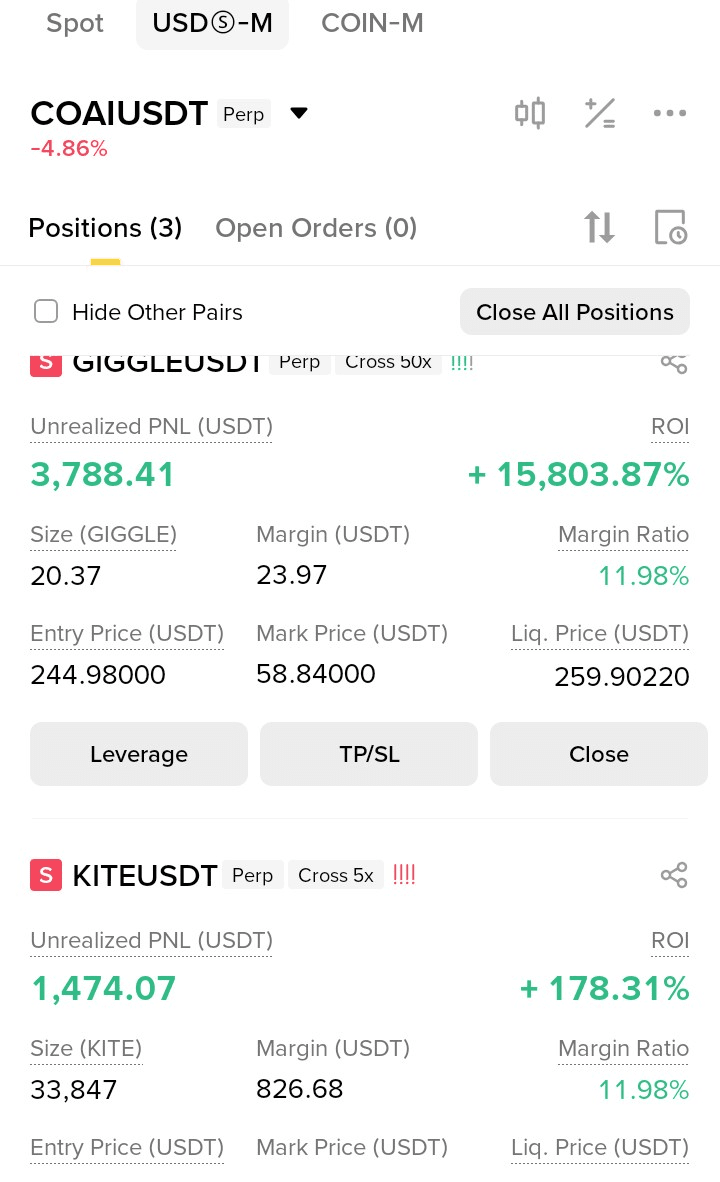720x1182 pixels.
Task: Tap Close All Positions button
Action: pyautogui.click(x=575, y=312)
